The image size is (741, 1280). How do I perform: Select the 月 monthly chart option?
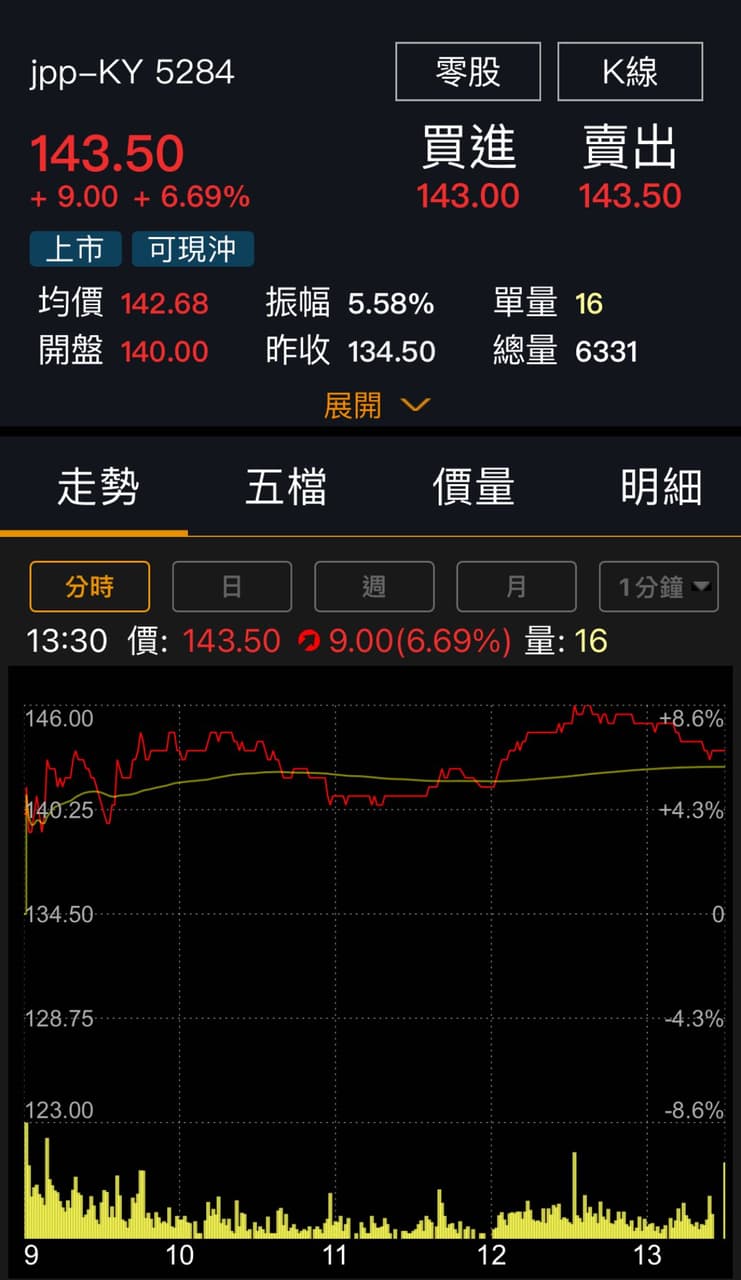coord(516,587)
